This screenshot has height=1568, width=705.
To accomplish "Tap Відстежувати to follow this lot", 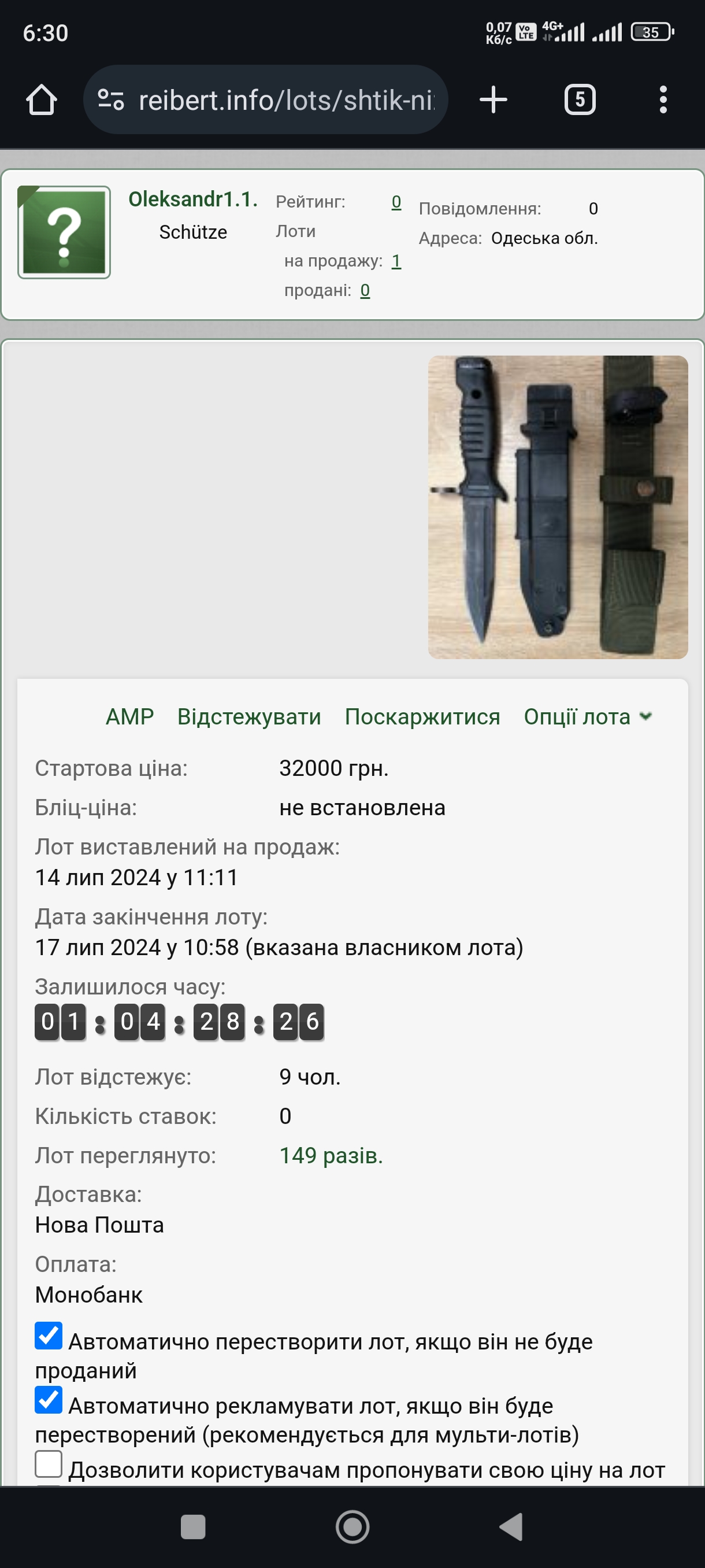I will (x=249, y=716).
